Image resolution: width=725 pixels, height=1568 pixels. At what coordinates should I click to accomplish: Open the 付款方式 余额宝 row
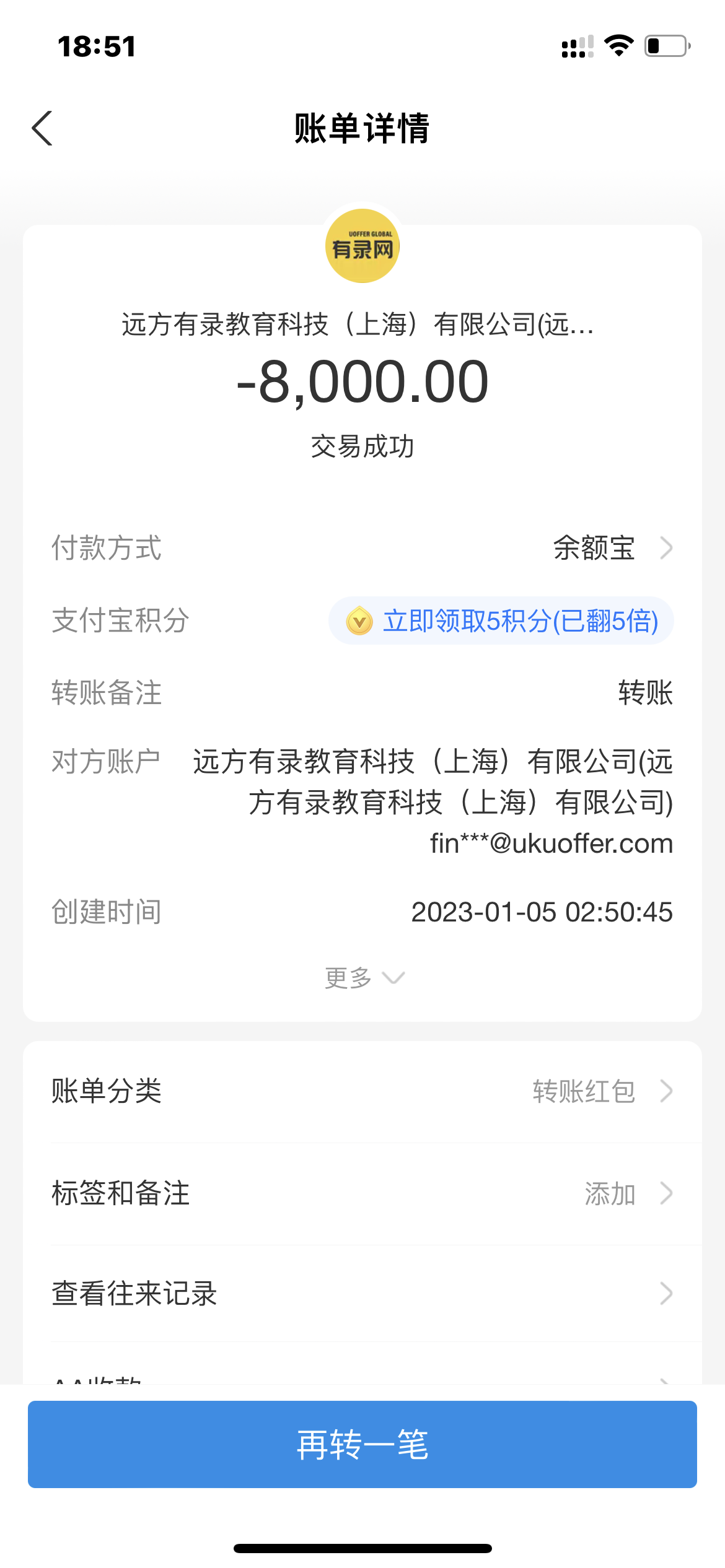coord(610,548)
